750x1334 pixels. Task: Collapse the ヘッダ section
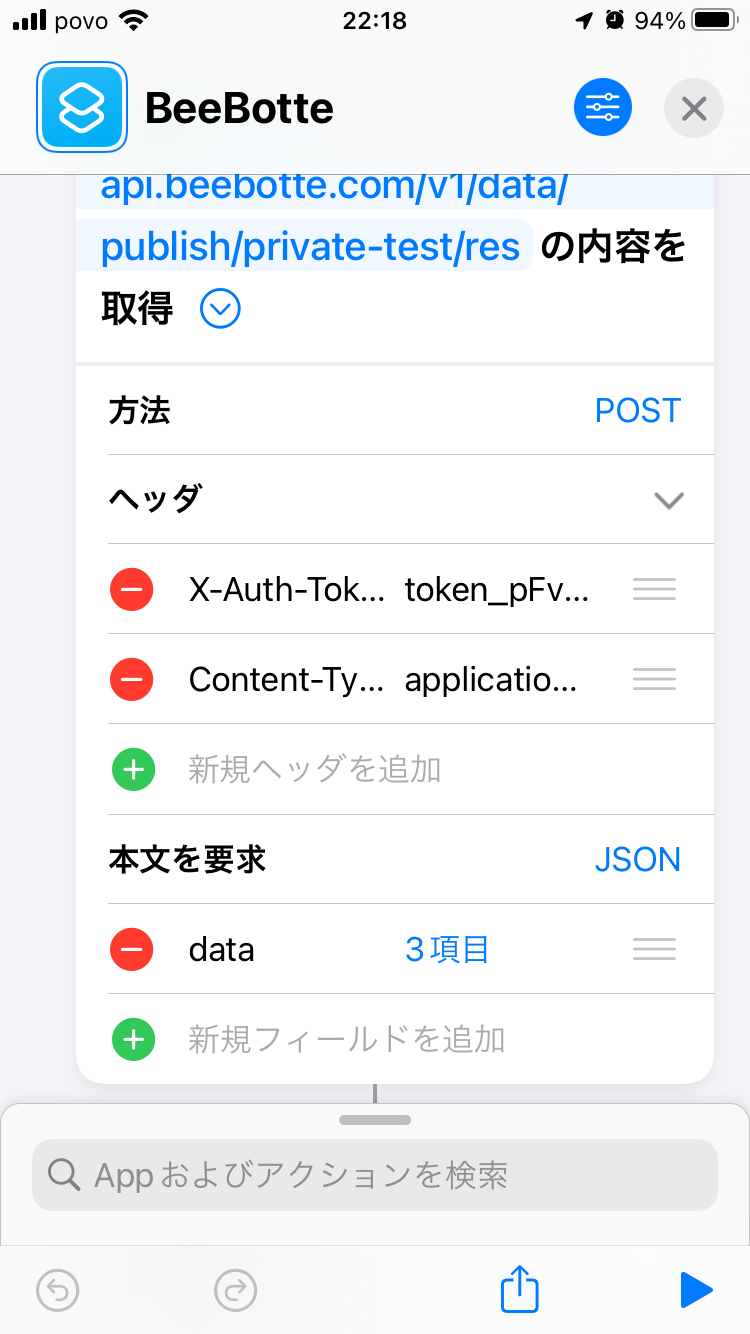click(668, 500)
